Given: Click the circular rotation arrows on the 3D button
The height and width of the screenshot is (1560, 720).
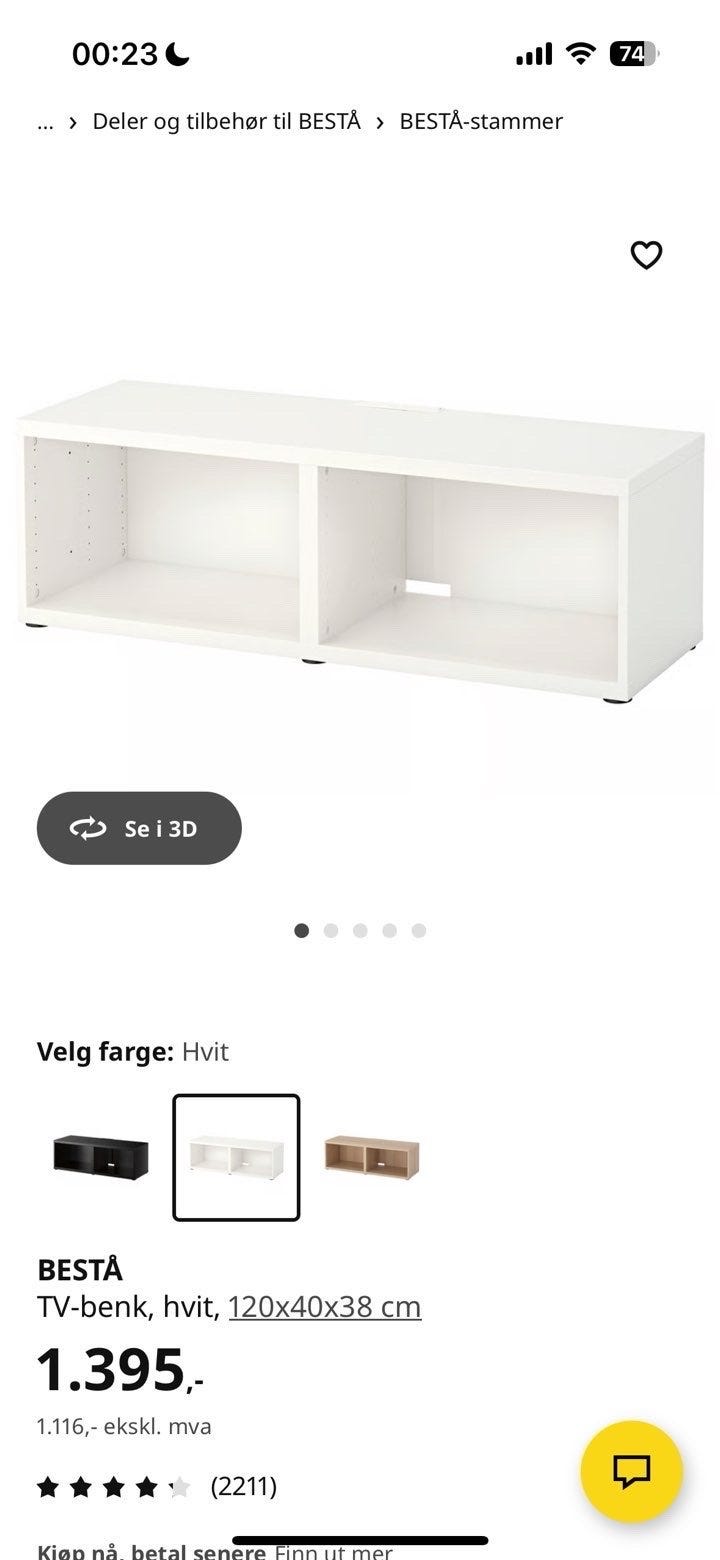Looking at the screenshot, I should pos(89,828).
